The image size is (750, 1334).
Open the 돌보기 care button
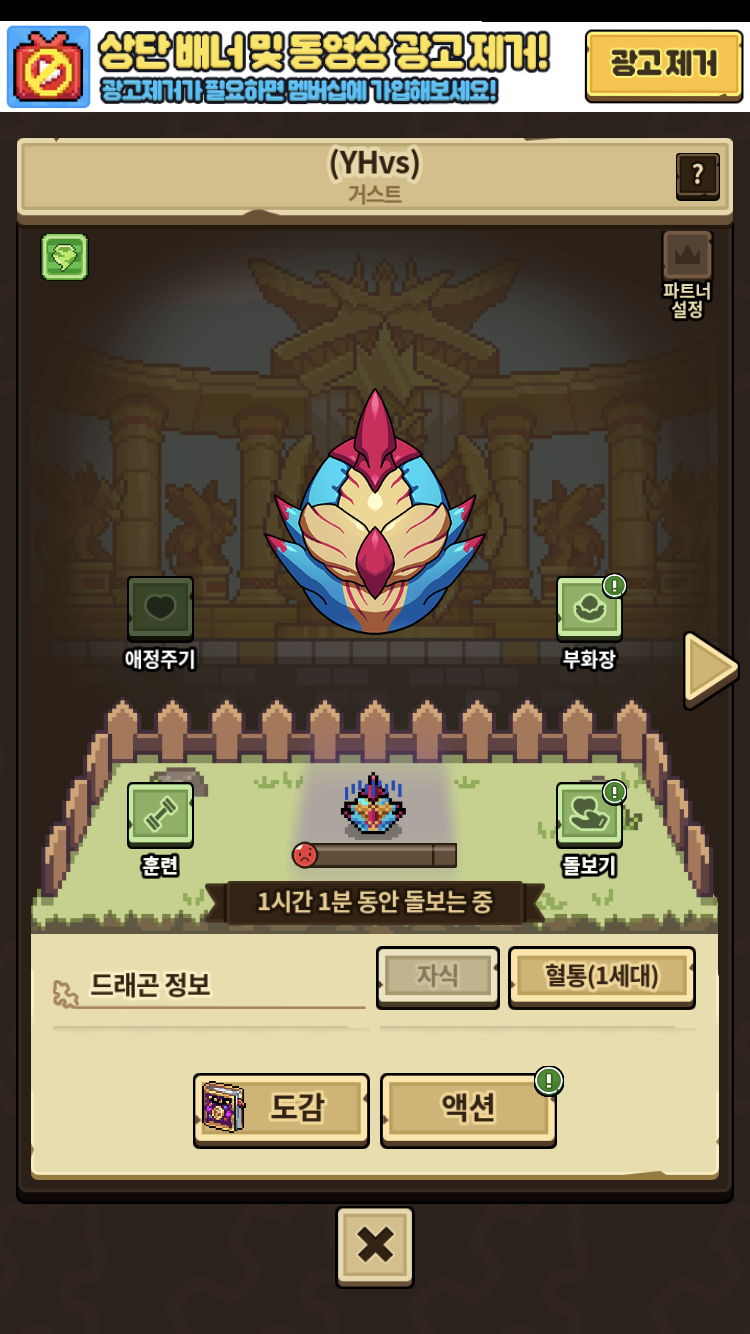click(590, 814)
